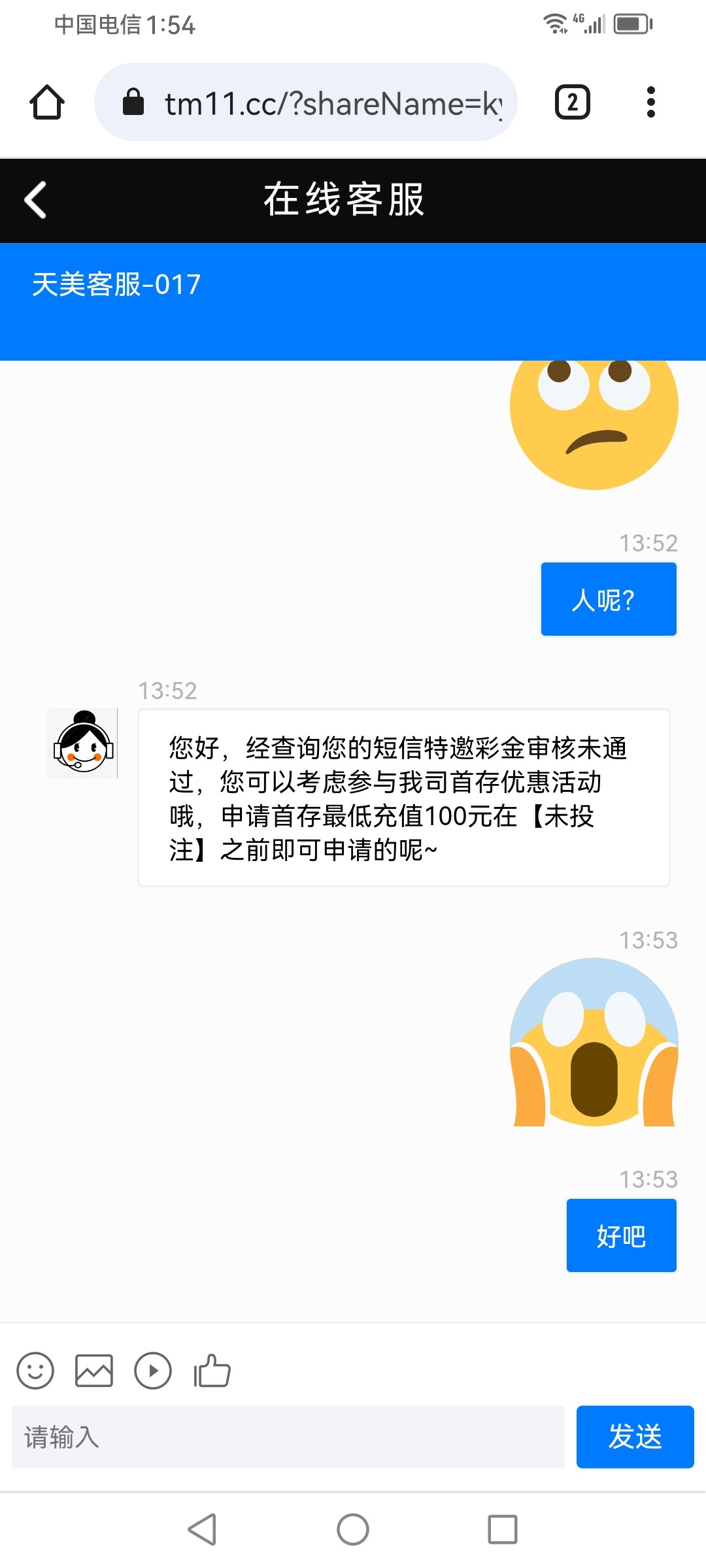Image resolution: width=706 pixels, height=1568 pixels.
Task: Tap the 天美客服-017 agent banner
Action: pyautogui.click(x=116, y=285)
